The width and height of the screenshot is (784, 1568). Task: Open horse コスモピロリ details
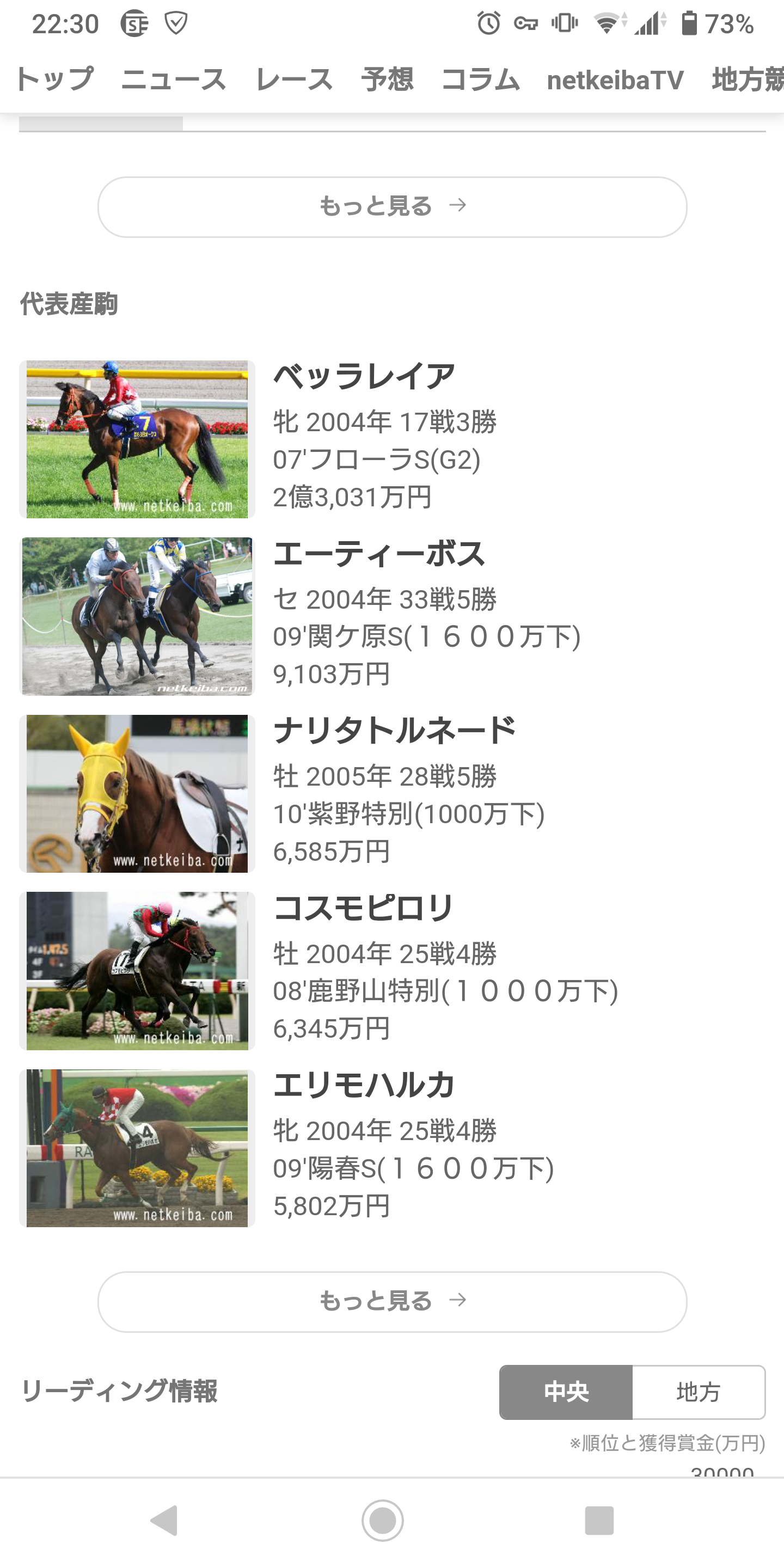[x=363, y=908]
